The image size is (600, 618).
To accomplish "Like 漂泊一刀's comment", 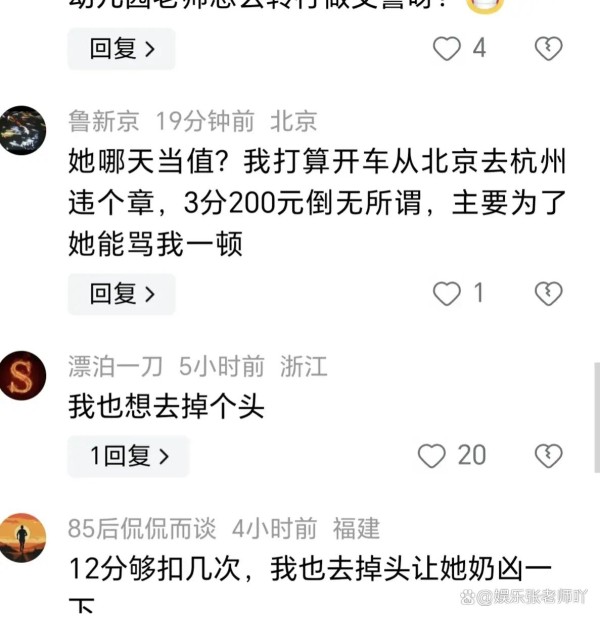I will coord(432,456).
